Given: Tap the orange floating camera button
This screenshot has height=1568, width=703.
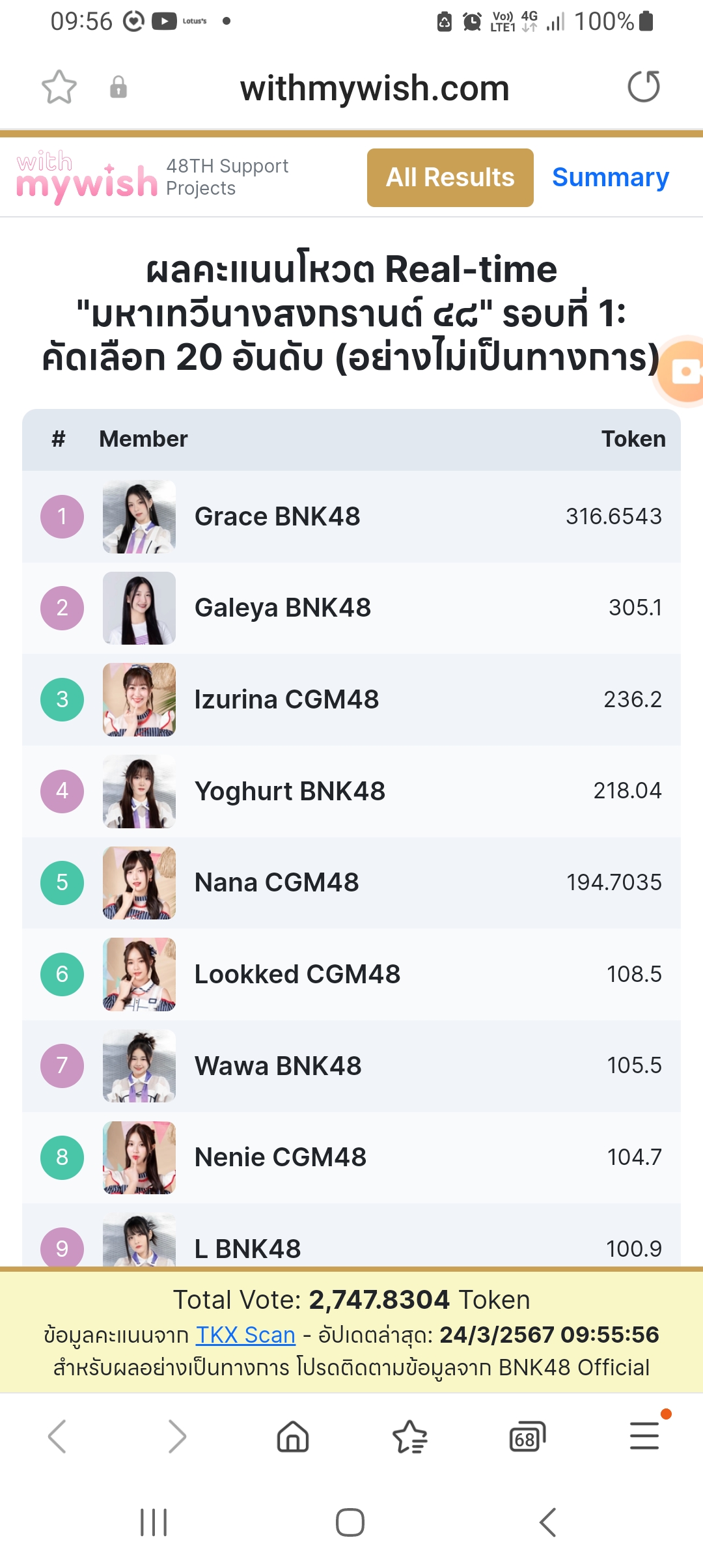Looking at the screenshot, I should [683, 371].
